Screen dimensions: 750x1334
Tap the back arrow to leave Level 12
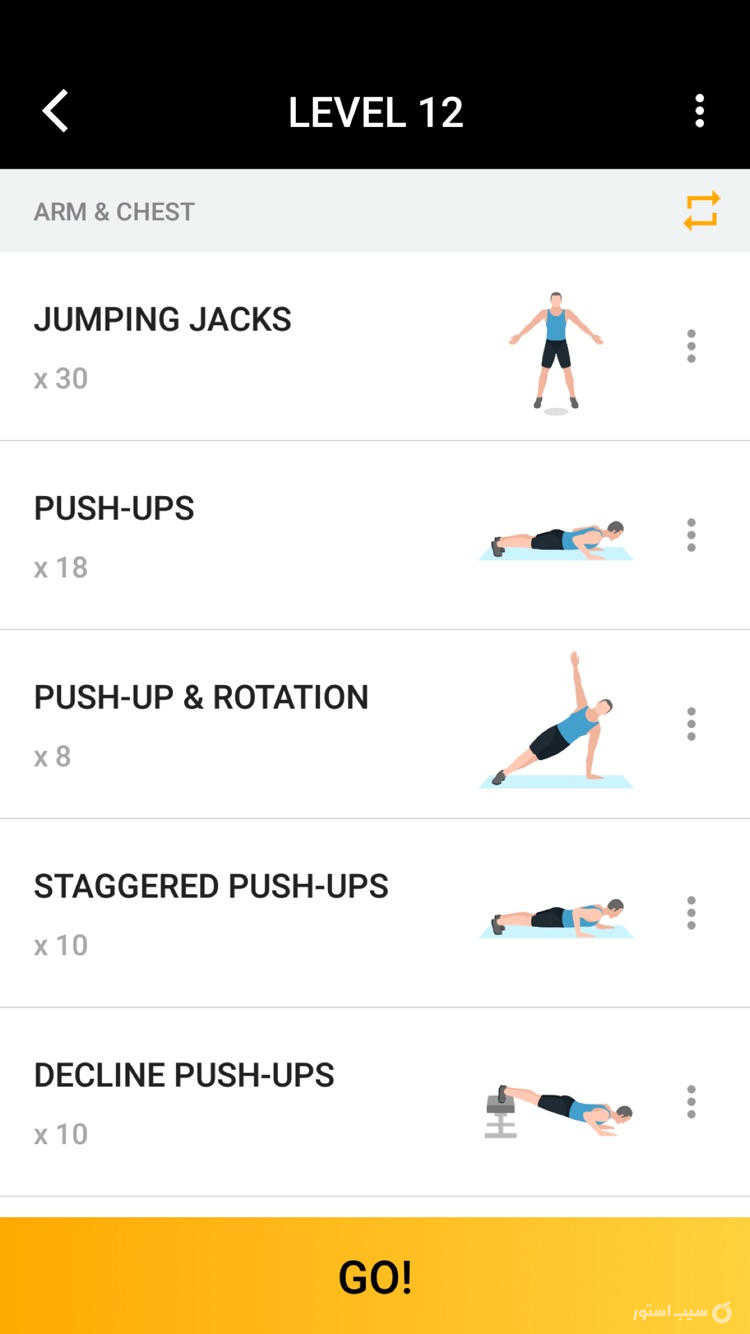[x=55, y=111]
